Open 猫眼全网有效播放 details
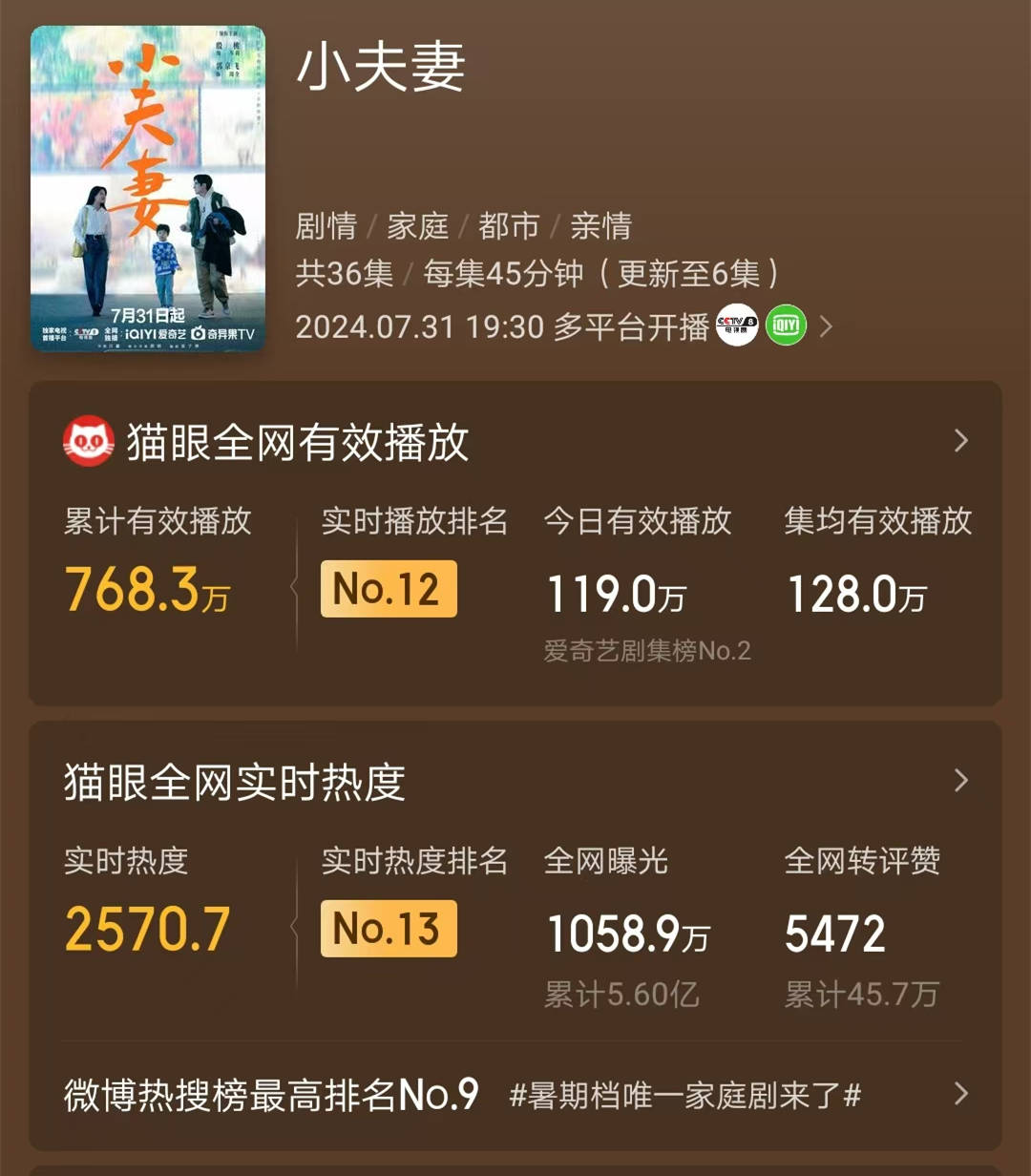The height and width of the screenshot is (1176, 1031). (x=961, y=441)
